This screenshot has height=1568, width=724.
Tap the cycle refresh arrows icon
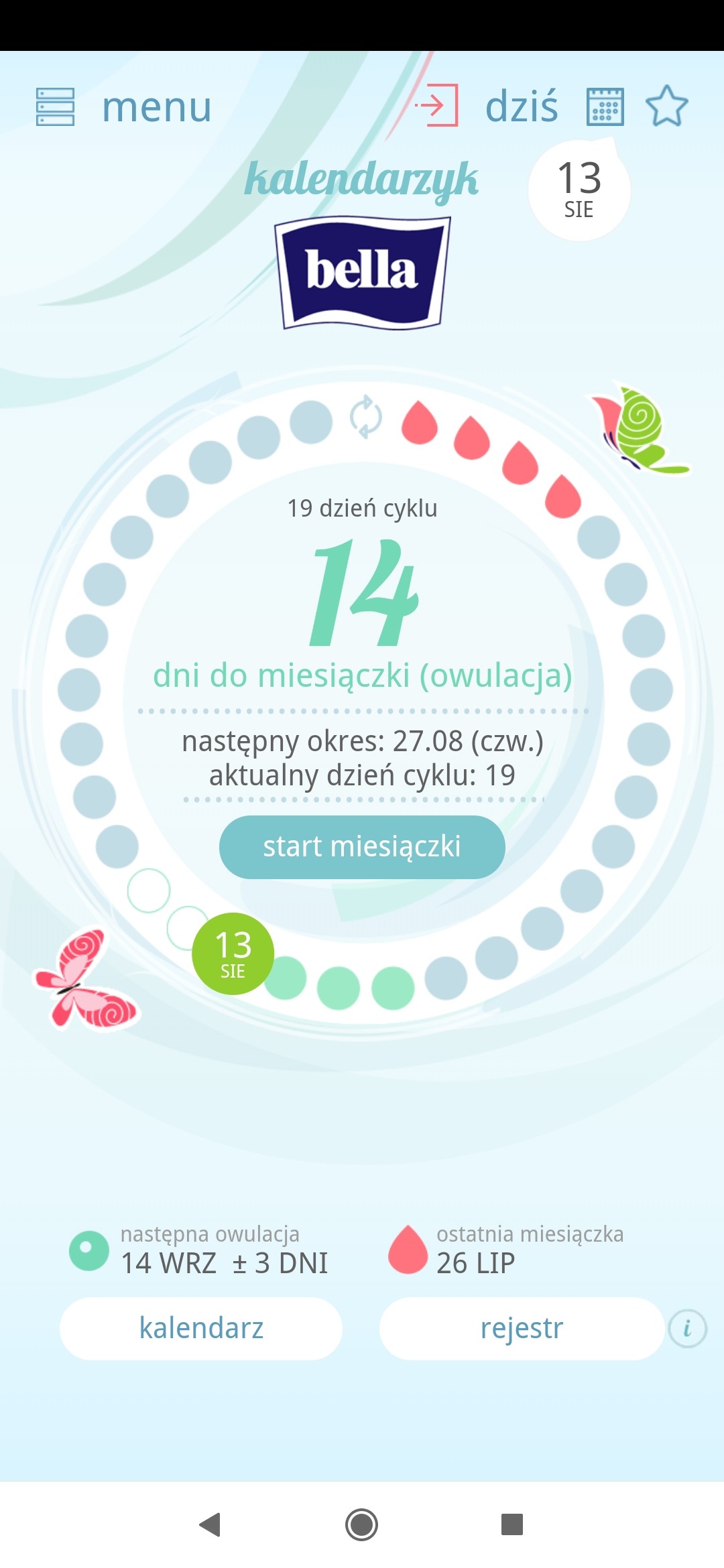pyautogui.click(x=366, y=417)
